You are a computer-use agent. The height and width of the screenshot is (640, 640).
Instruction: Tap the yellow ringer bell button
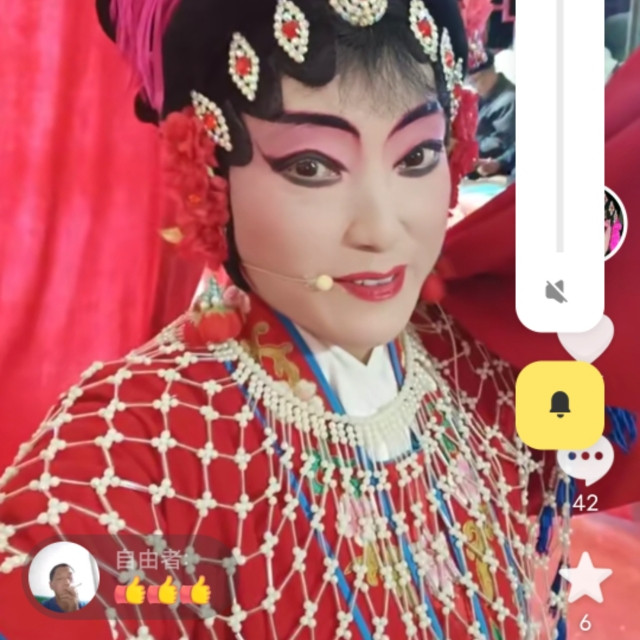coord(560,405)
